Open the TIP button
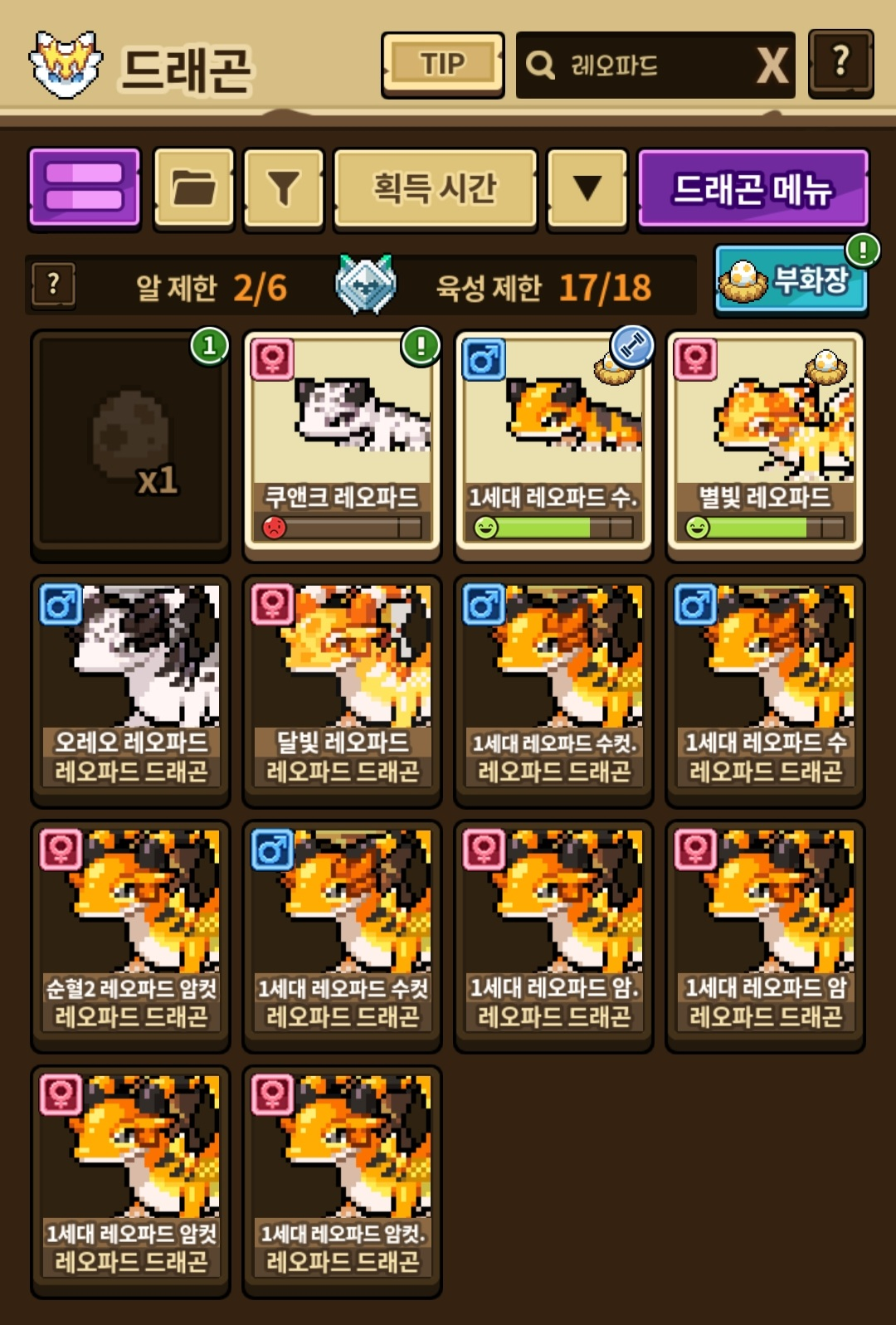 tap(442, 65)
